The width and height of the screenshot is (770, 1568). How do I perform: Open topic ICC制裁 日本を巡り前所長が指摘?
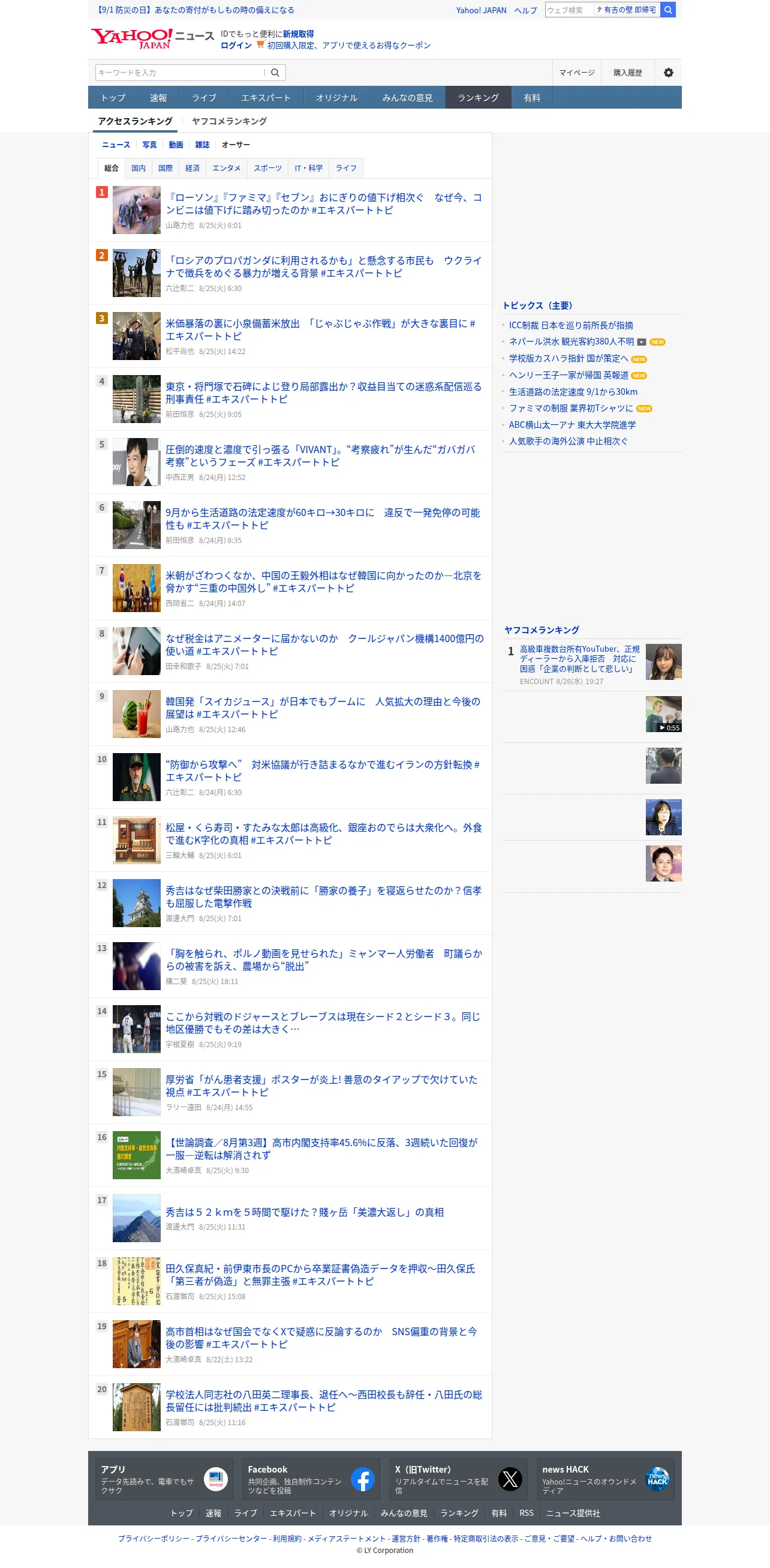click(x=570, y=326)
